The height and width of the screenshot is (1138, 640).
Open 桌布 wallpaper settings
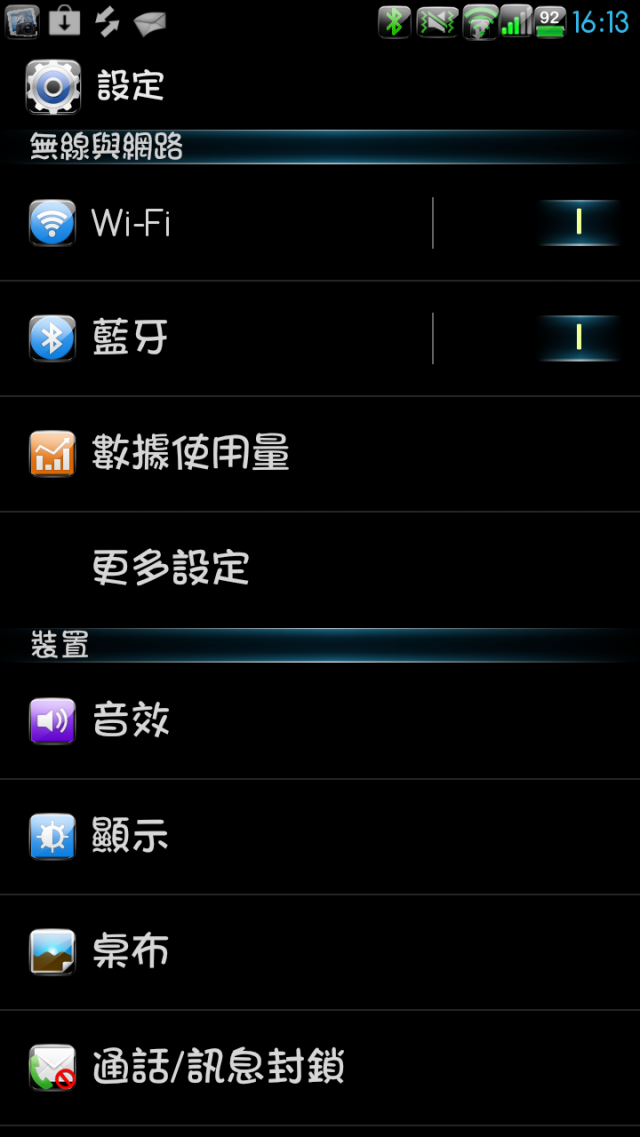pos(130,952)
